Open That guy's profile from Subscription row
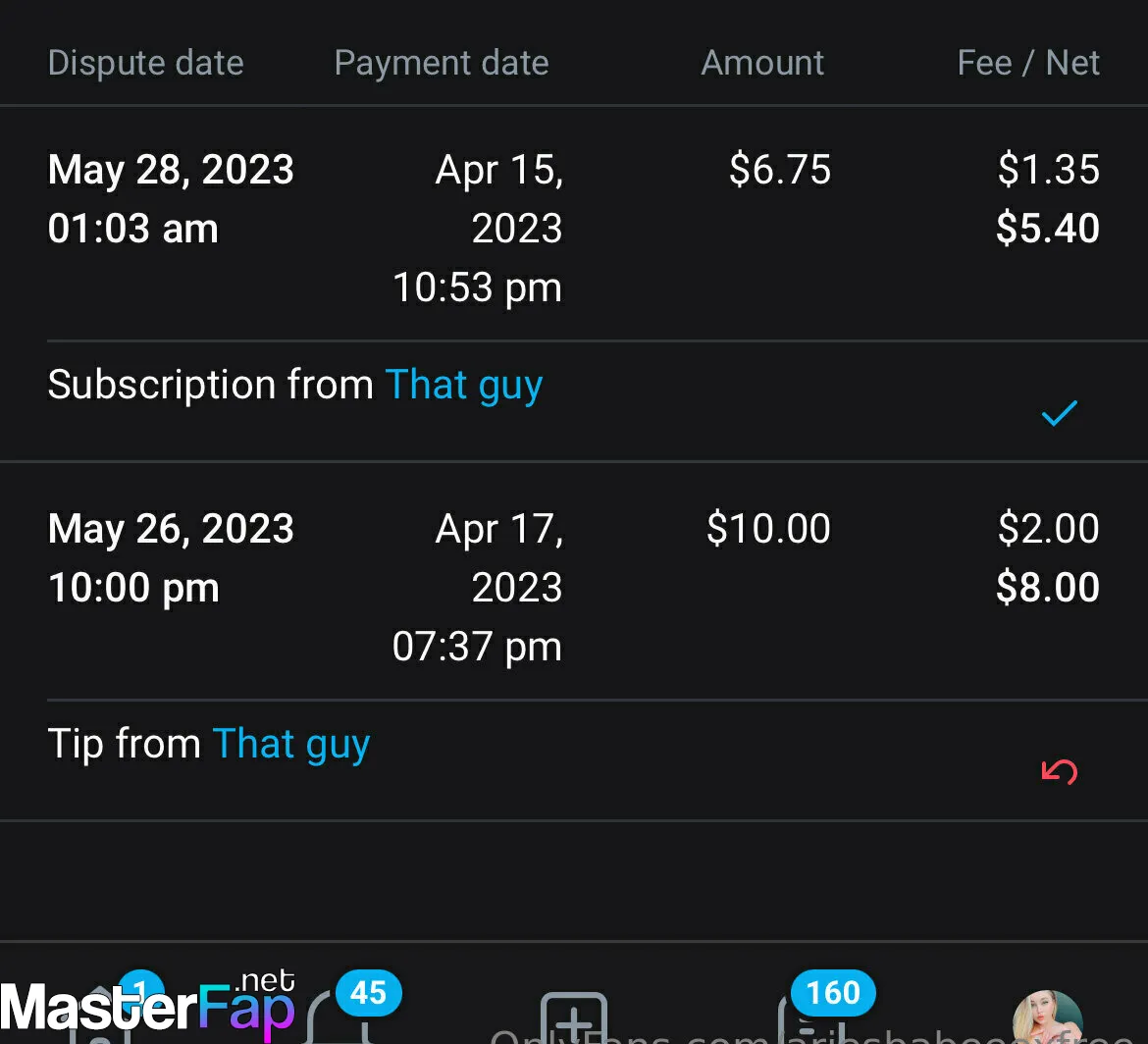Screen dimensions: 1148x1044 tap(463, 385)
